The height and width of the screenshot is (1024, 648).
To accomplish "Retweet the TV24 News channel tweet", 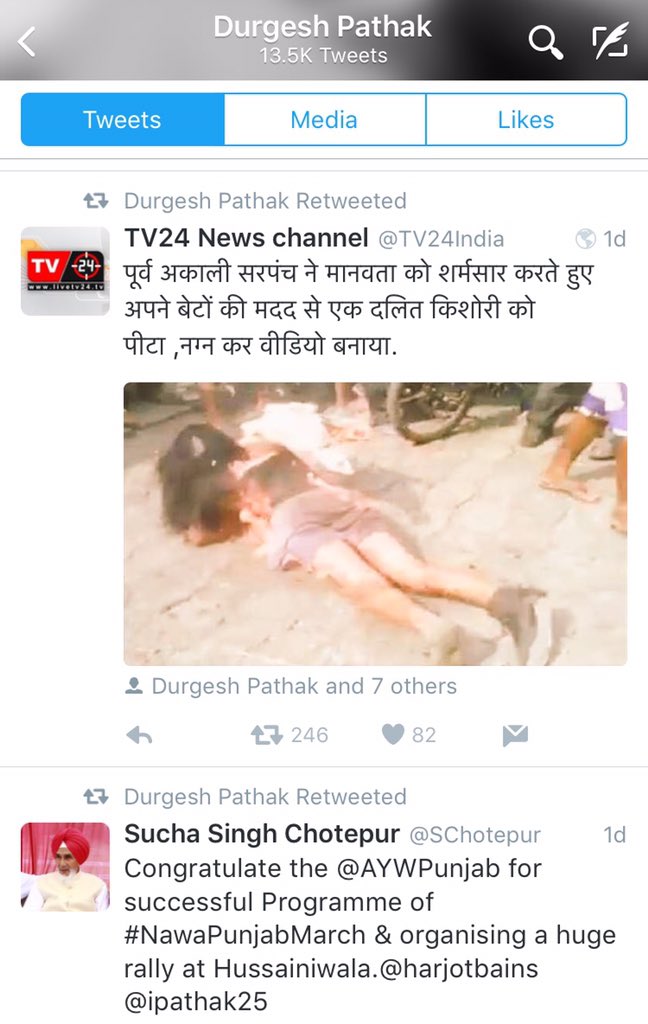I will tap(265, 735).
